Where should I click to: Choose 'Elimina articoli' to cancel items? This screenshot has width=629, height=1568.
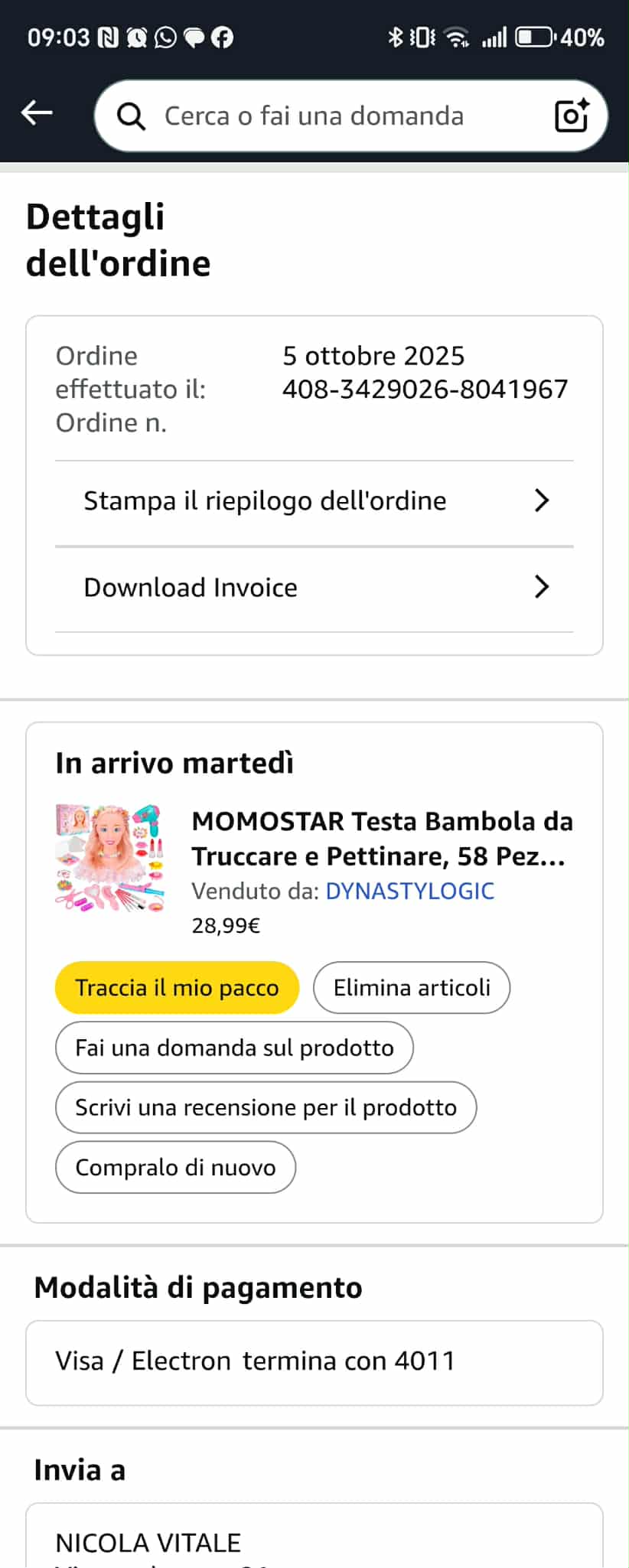412,988
